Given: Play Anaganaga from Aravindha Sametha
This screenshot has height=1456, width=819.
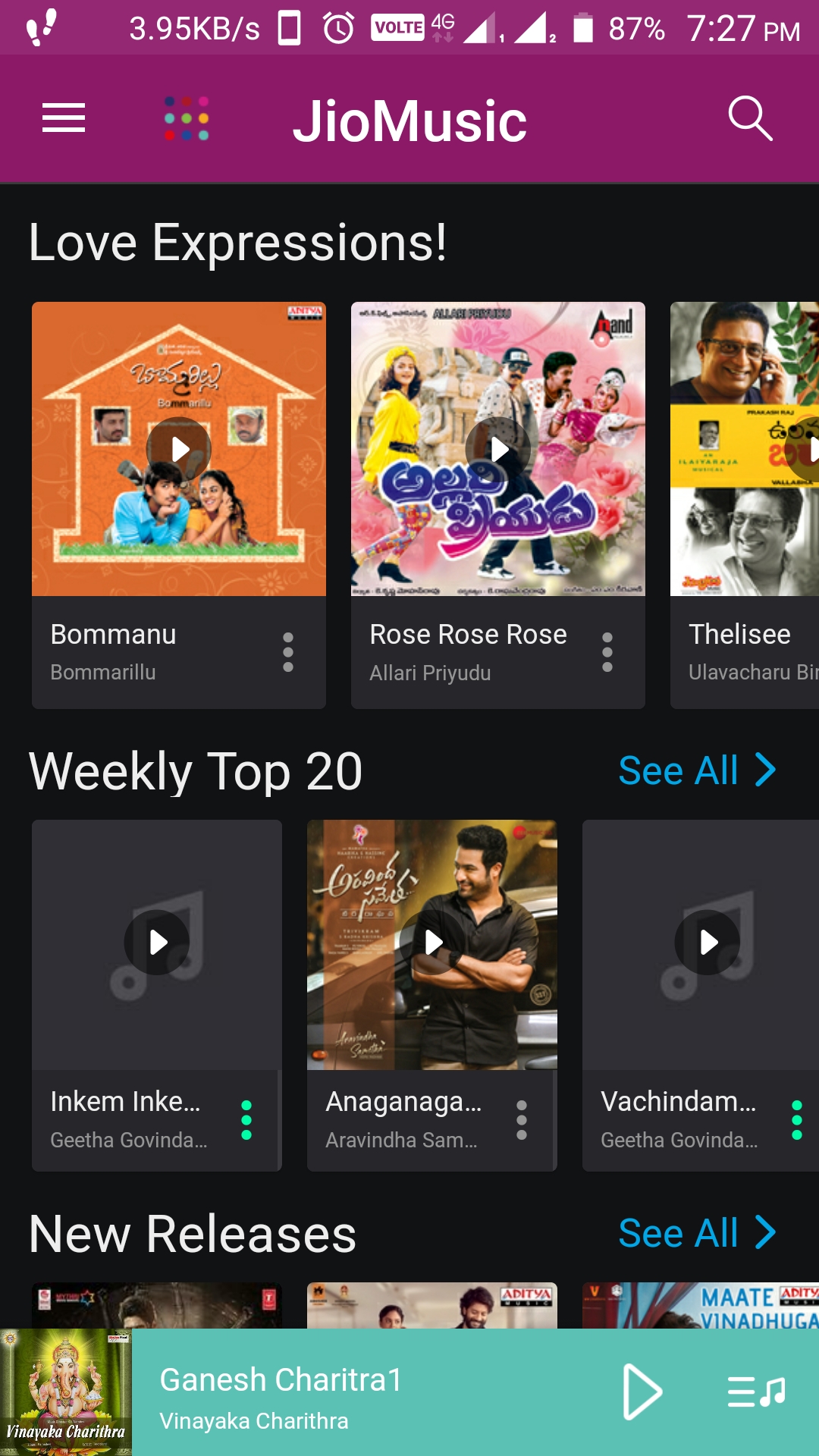Looking at the screenshot, I should [x=432, y=943].
